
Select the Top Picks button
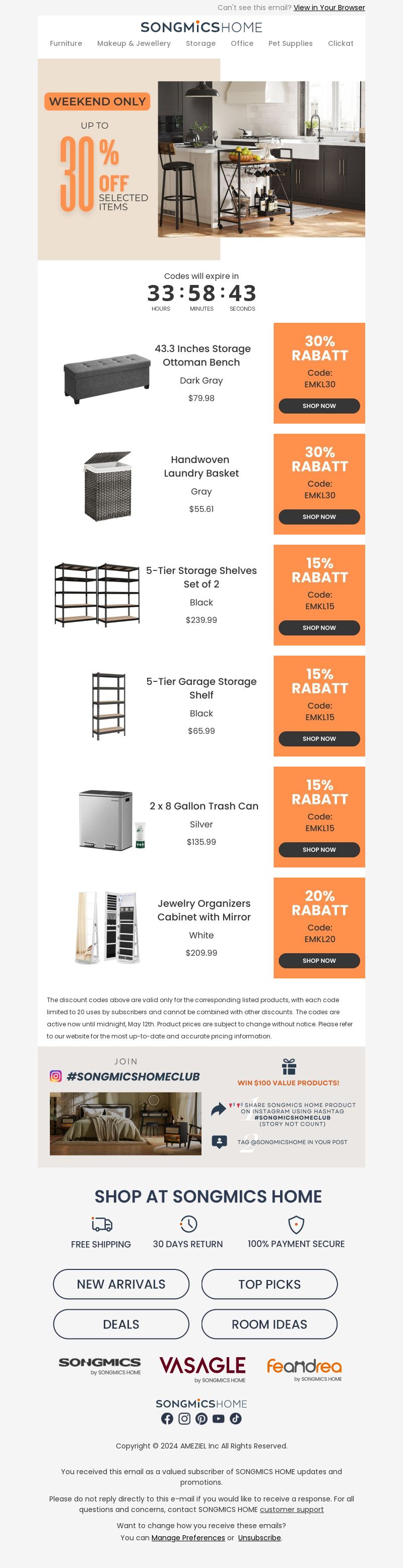pyautogui.click(x=270, y=1285)
